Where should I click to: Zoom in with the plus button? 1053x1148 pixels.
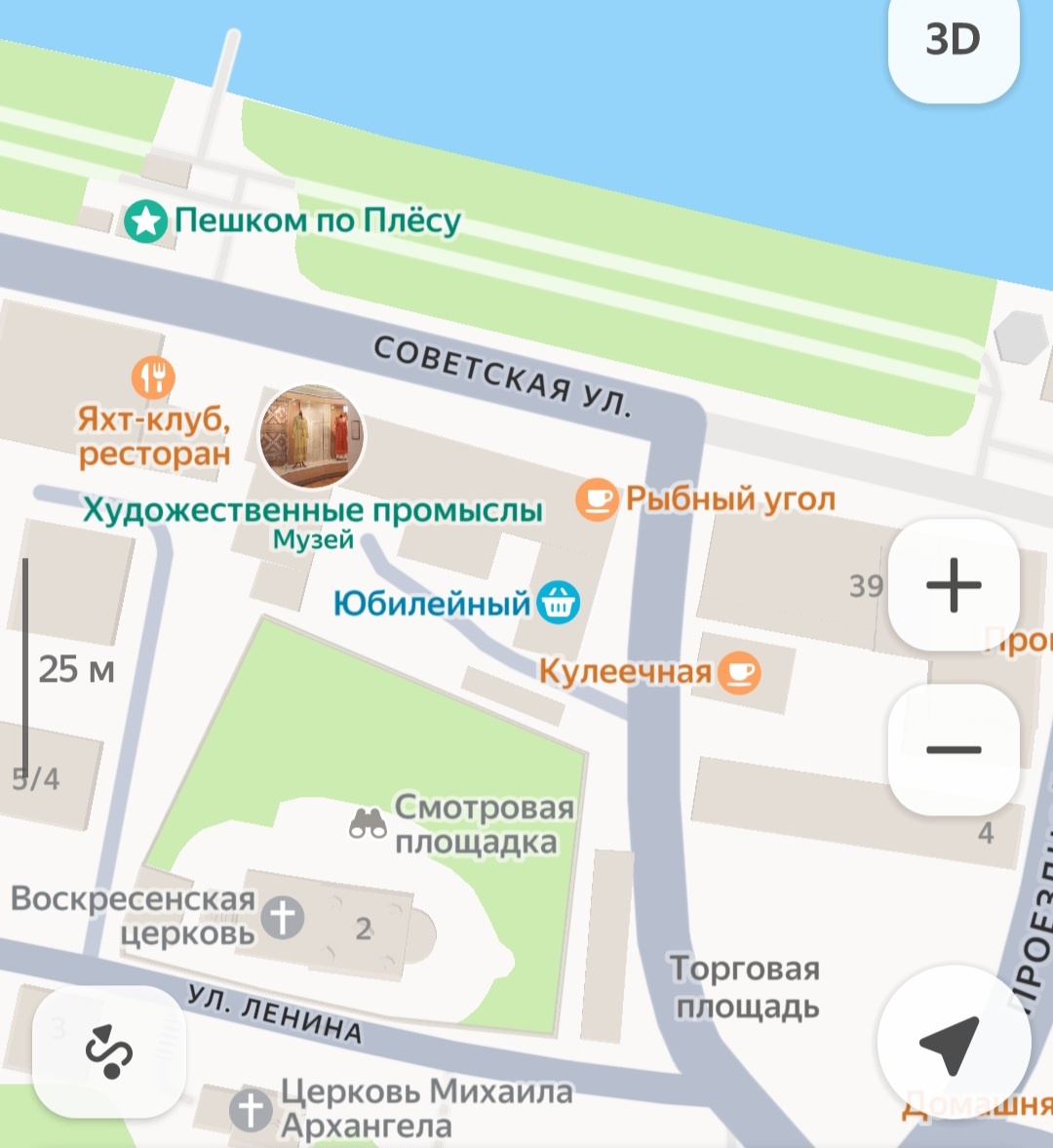click(951, 585)
